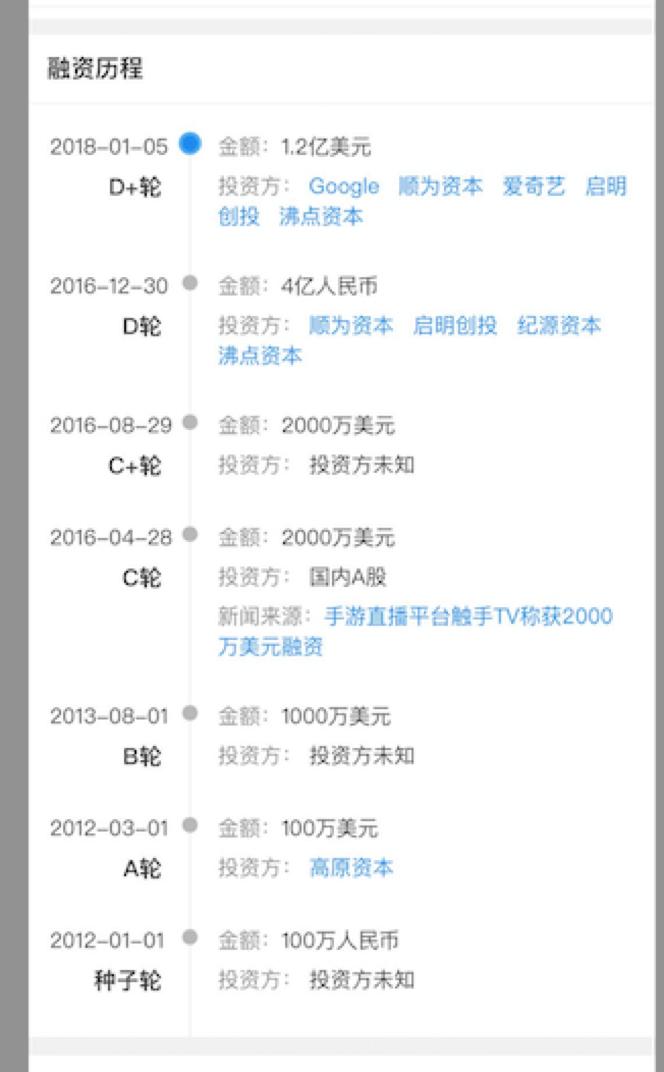
Task: Open 沸点资本 under the D+轮 round
Action: [320, 216]
